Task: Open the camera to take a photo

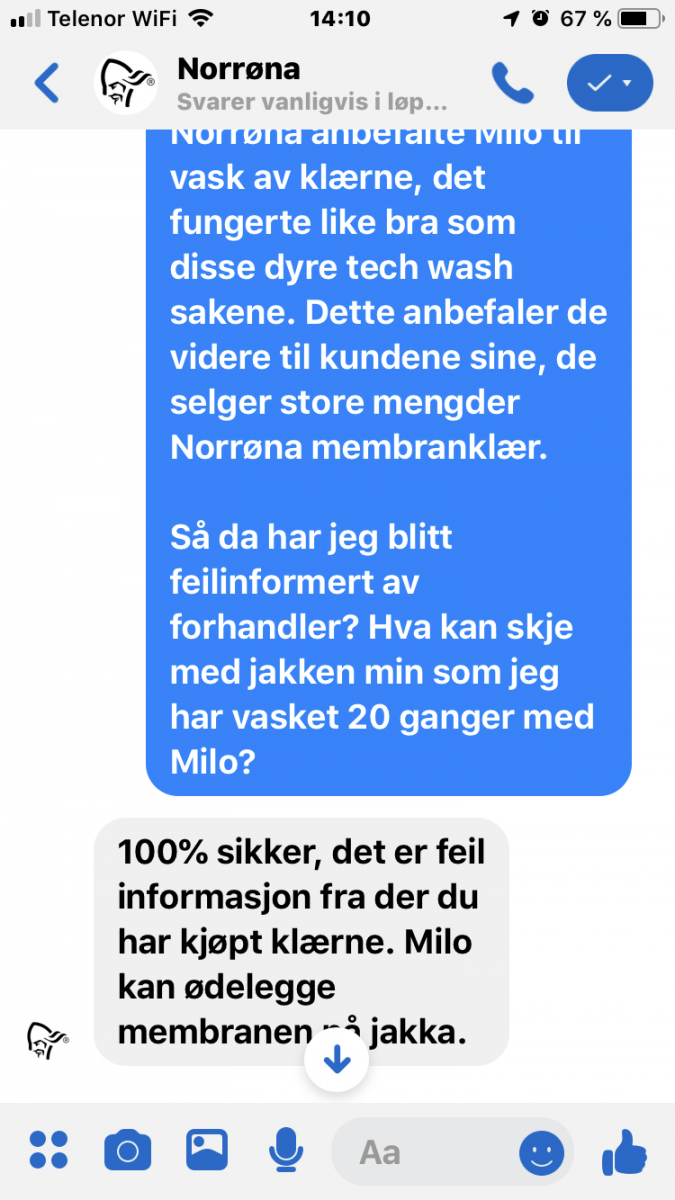Action: coord(128,1151)
